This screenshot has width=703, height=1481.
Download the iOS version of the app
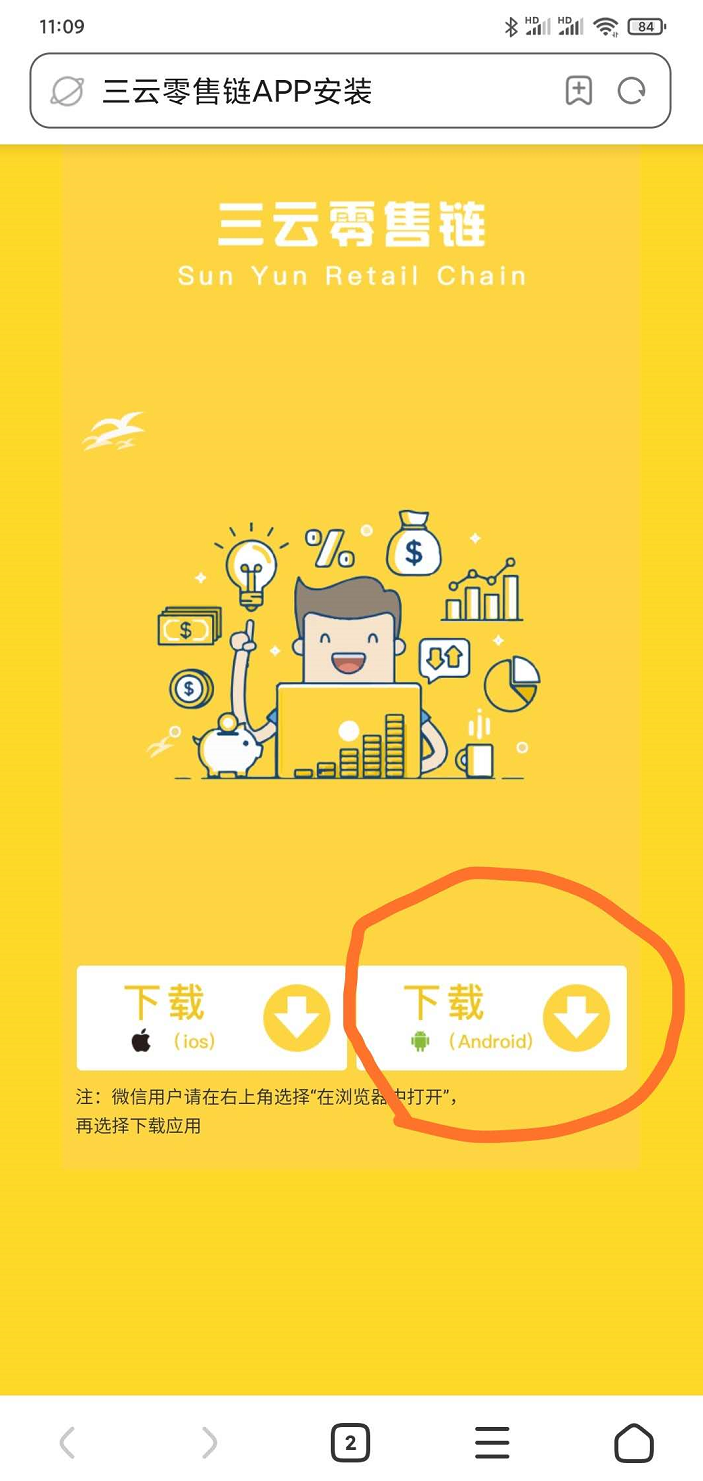point(211,1018)
